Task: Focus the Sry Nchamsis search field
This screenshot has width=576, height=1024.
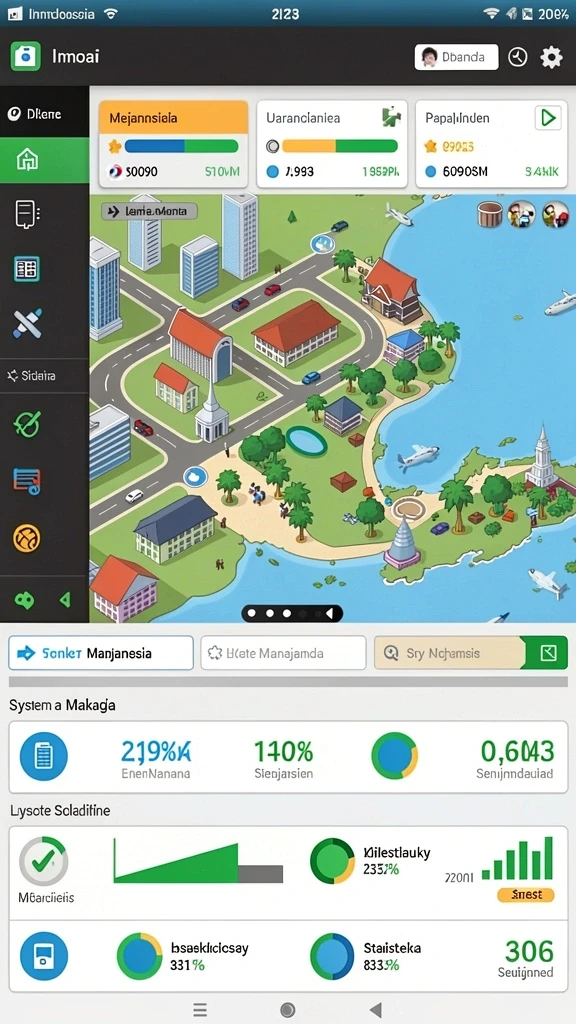Action: [449, 653]
